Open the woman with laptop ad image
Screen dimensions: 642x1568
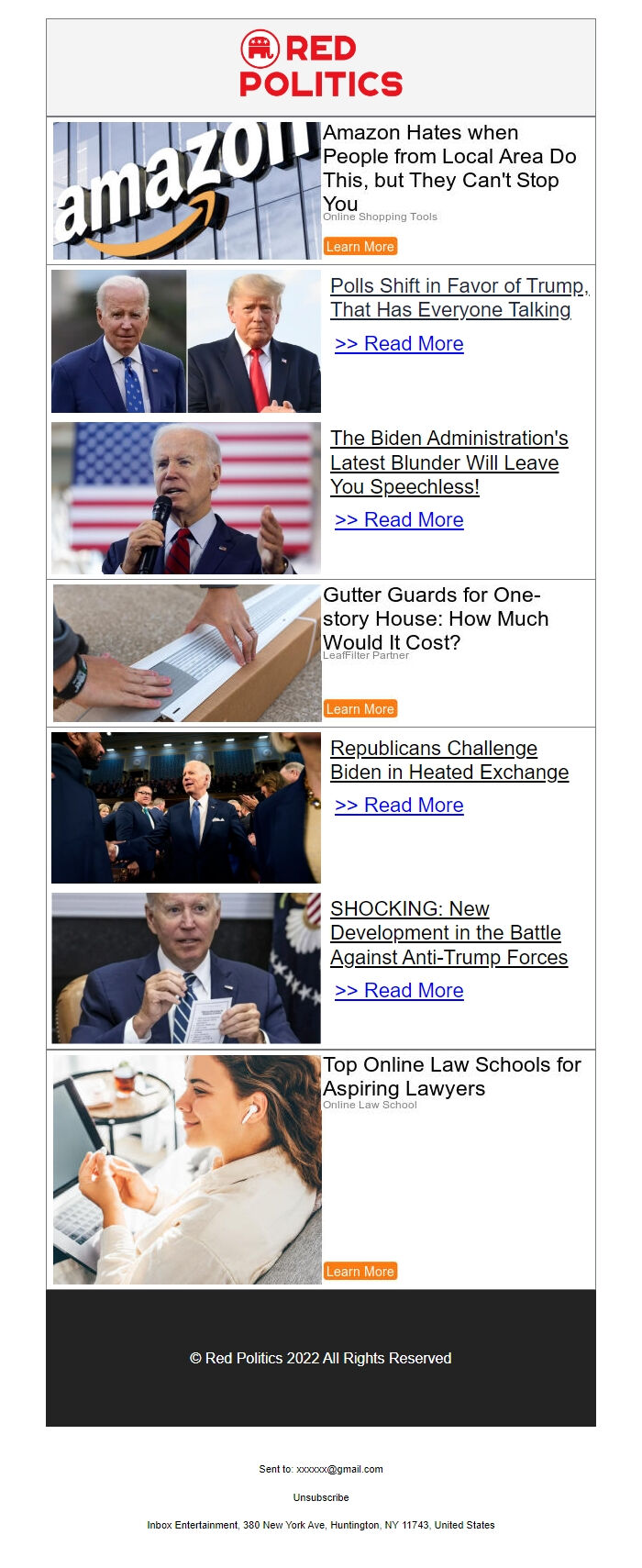[x=186, y=1169]
